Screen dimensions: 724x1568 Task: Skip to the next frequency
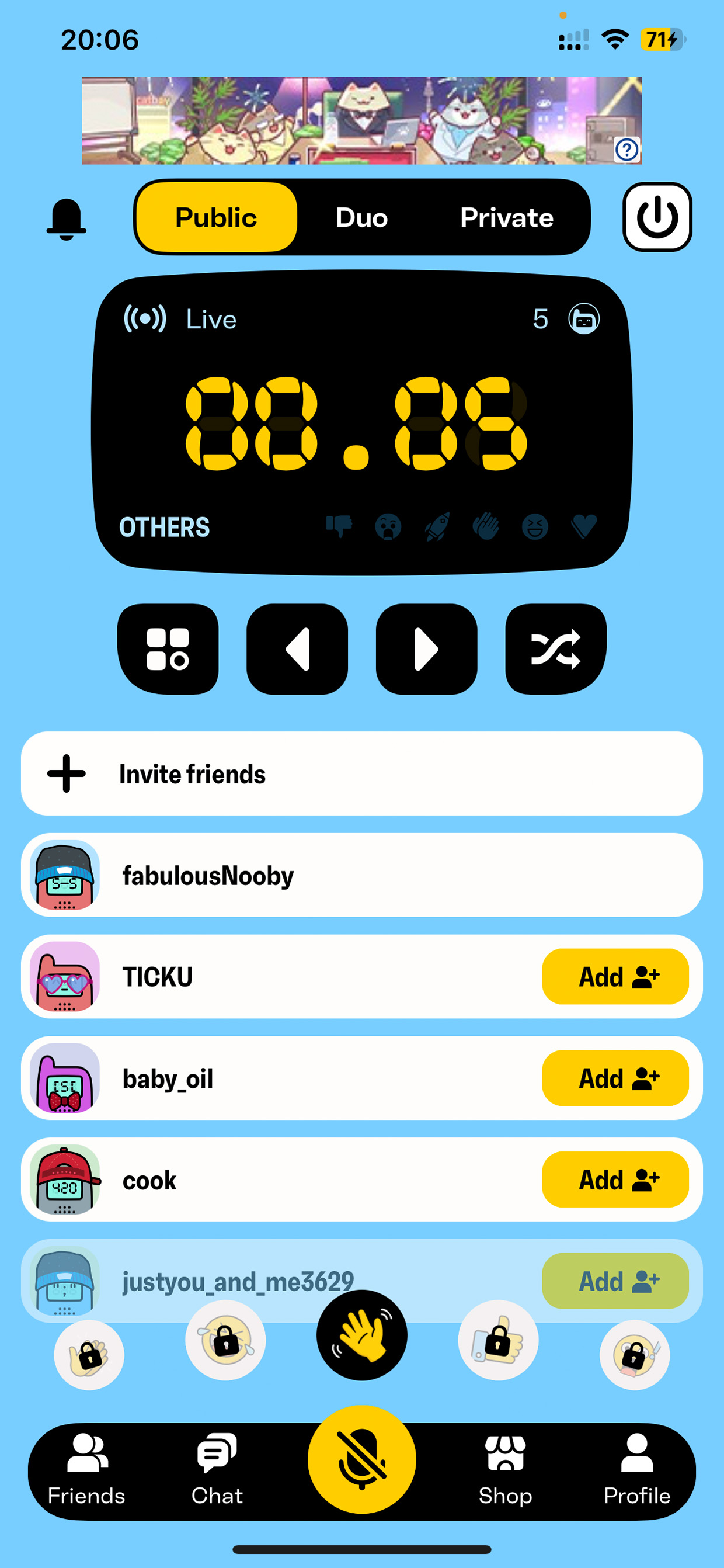click(x=426, y=649)
